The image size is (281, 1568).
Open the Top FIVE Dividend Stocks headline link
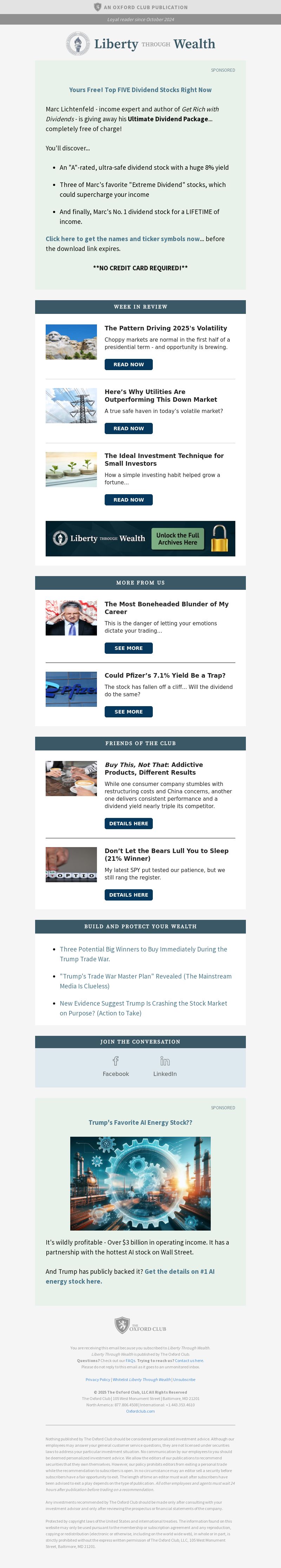[140, 90]
